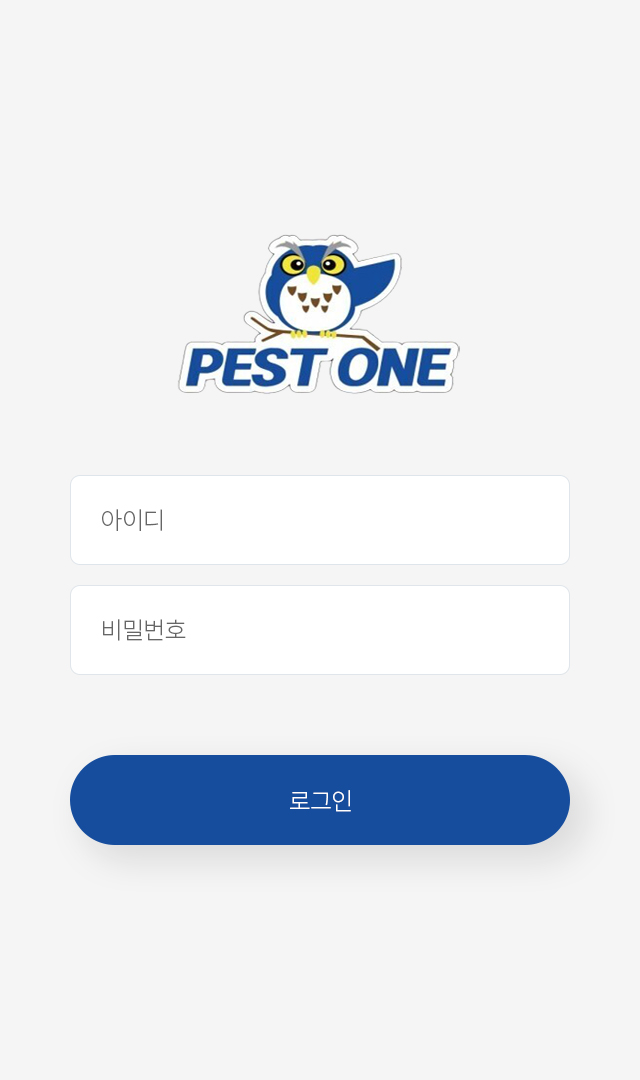Tap the 로그인 button
640x1080 pixels.
tap(320, 800)
